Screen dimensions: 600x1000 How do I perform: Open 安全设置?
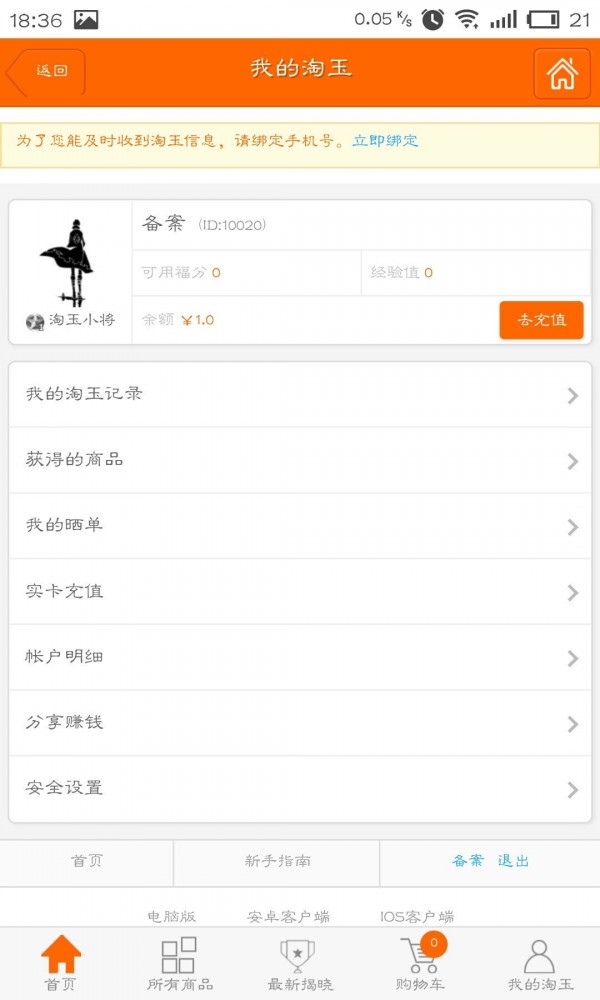click(x=300, y=788)
